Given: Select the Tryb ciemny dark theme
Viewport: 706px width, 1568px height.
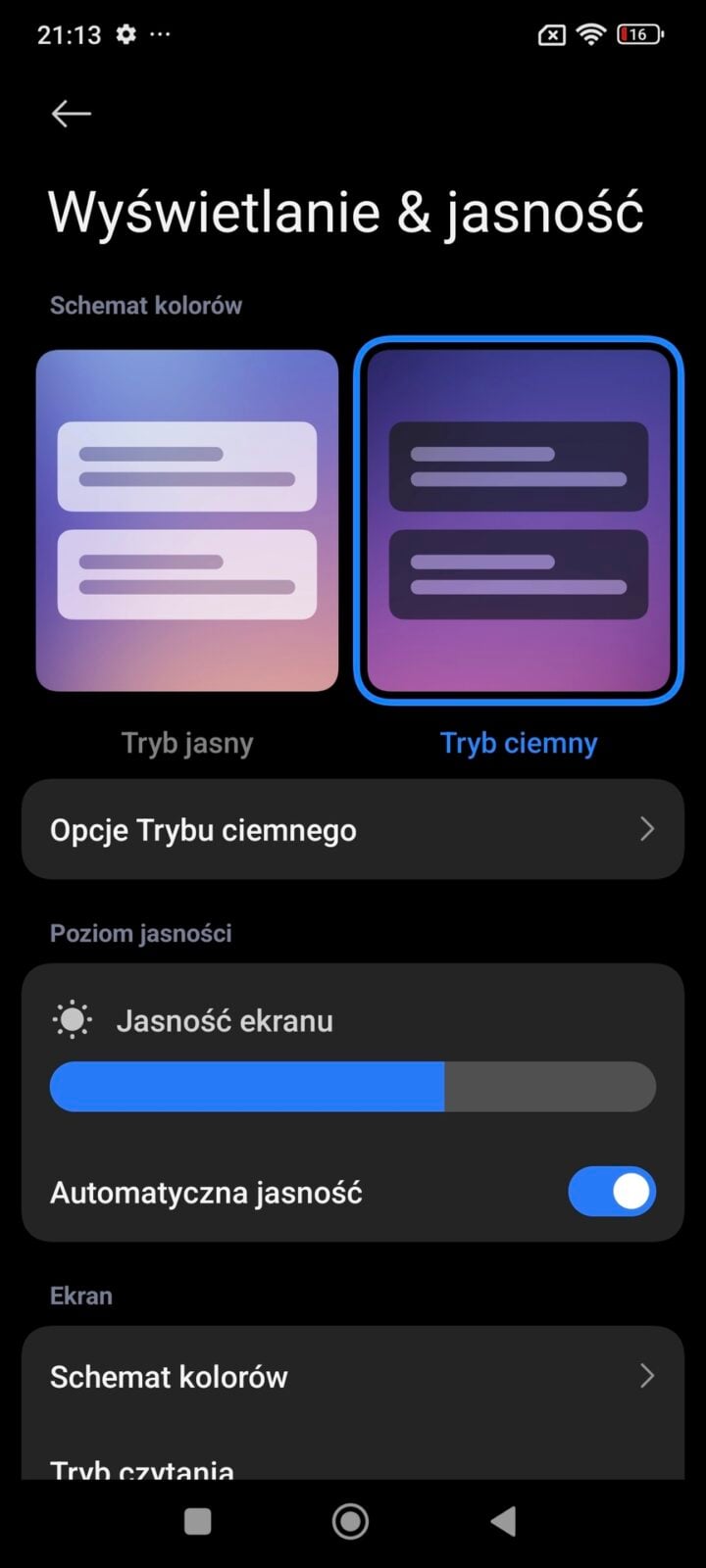Looking at the screenshot, I should tap(518, 520).
